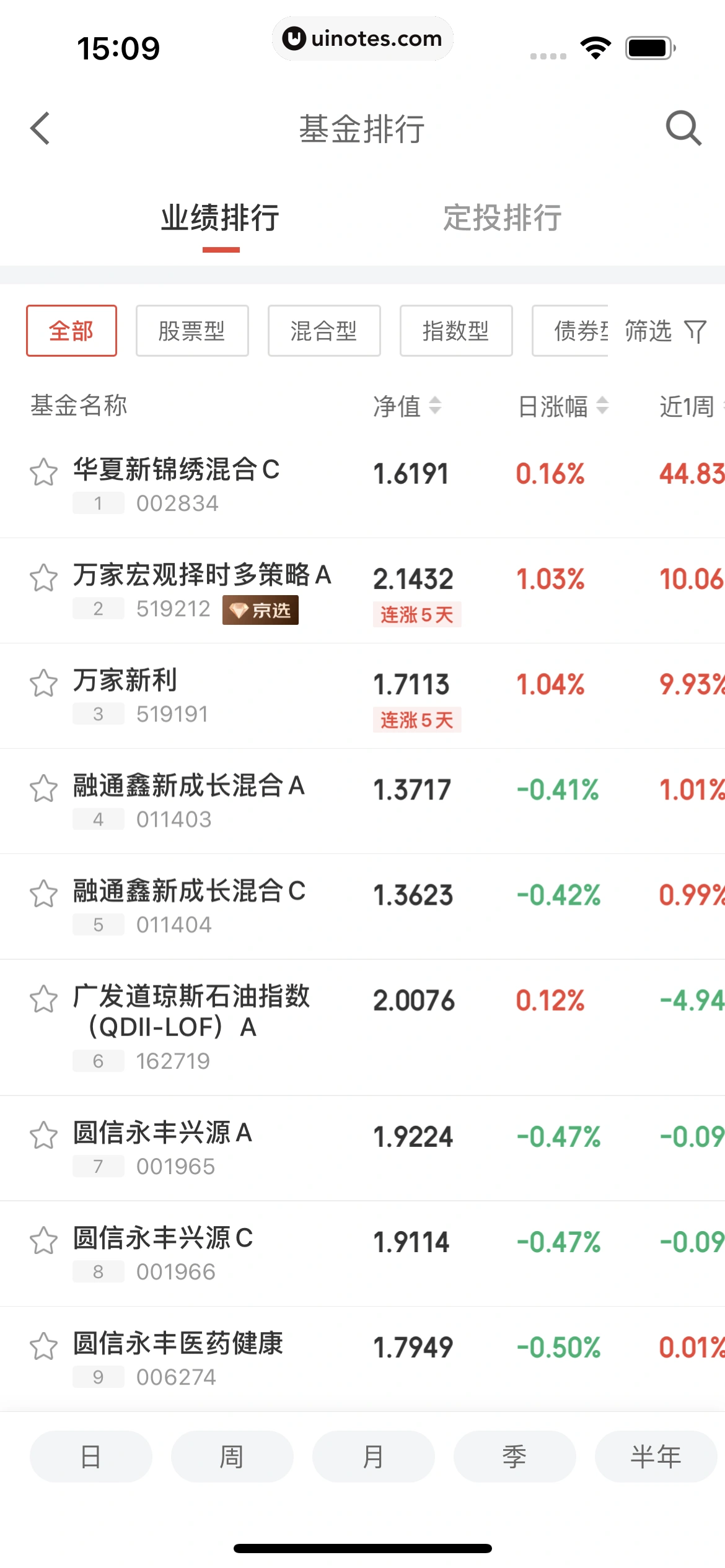The width and height of the screenshot is (725, 1568).
Task: Sort the list by 净值
Action: (x=407, y=406)
